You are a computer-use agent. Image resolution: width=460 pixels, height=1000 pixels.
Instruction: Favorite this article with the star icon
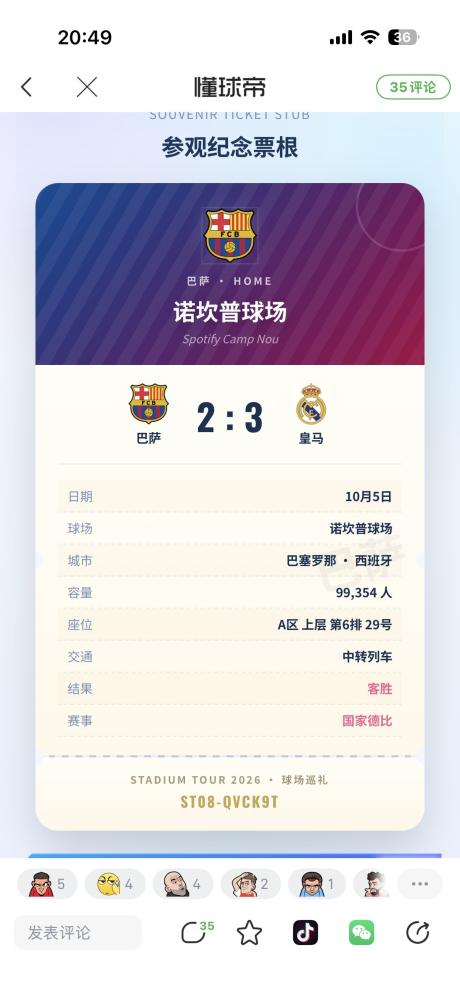[x=249, y=933]
